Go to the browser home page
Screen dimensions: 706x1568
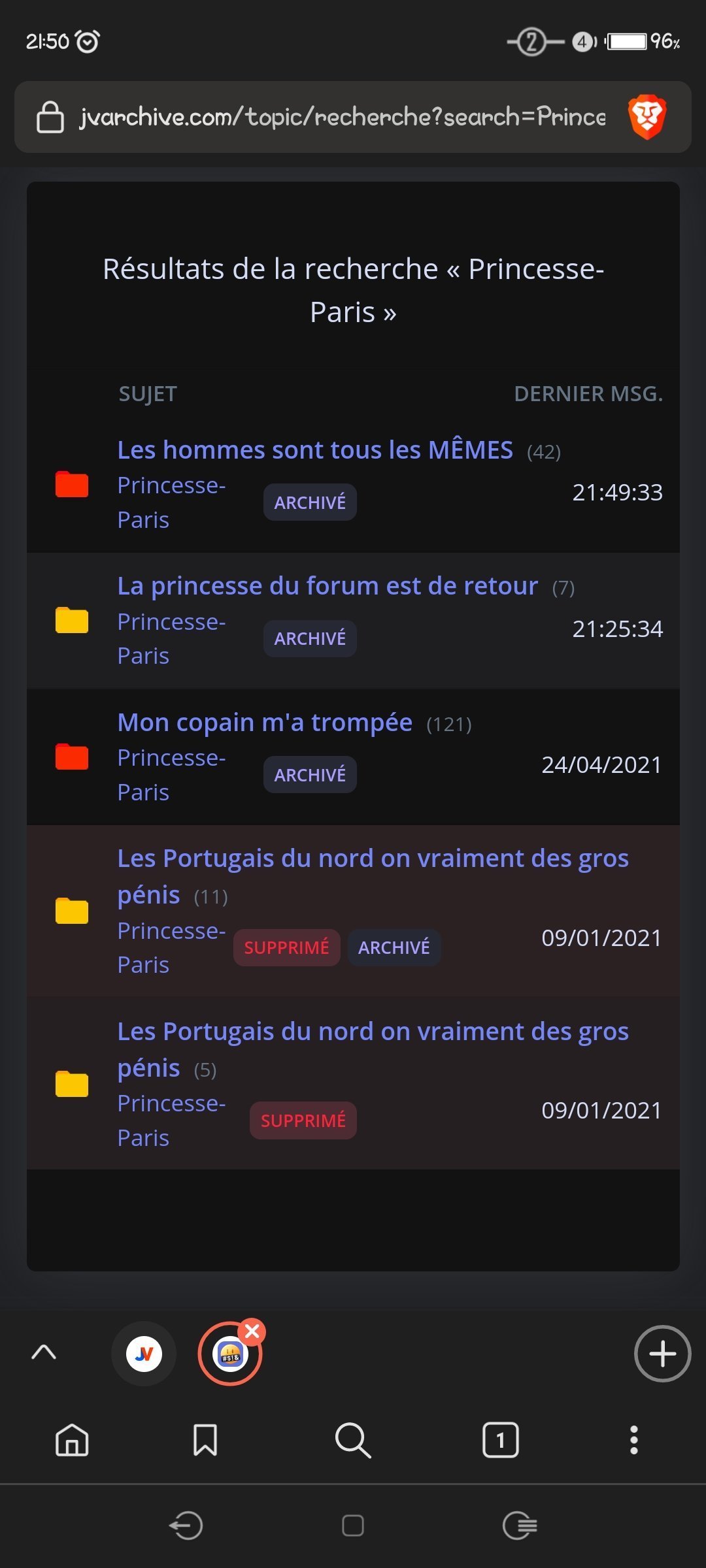(72, 1440)
